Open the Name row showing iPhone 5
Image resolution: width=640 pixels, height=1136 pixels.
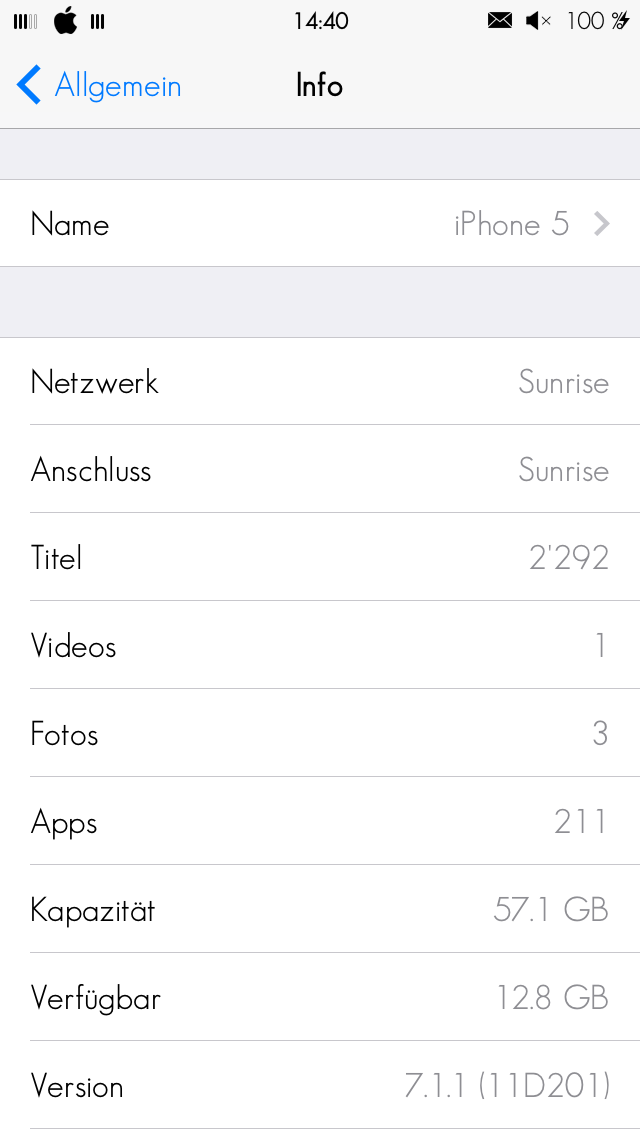(x=320, y=224)
